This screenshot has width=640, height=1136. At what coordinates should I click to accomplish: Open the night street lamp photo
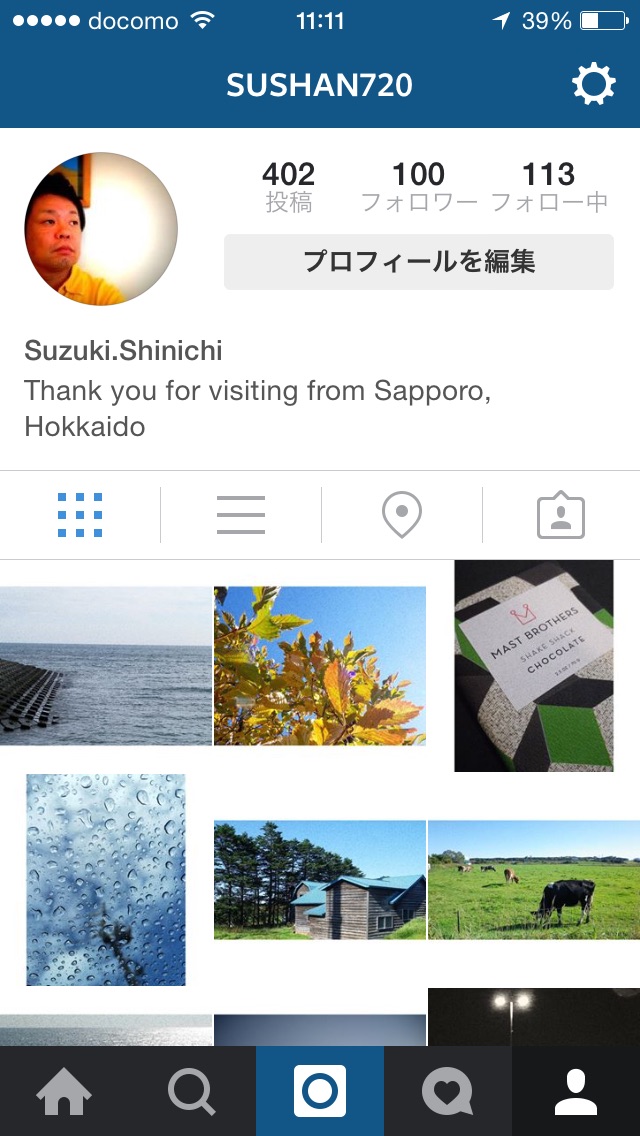[x=533, y=1017]
